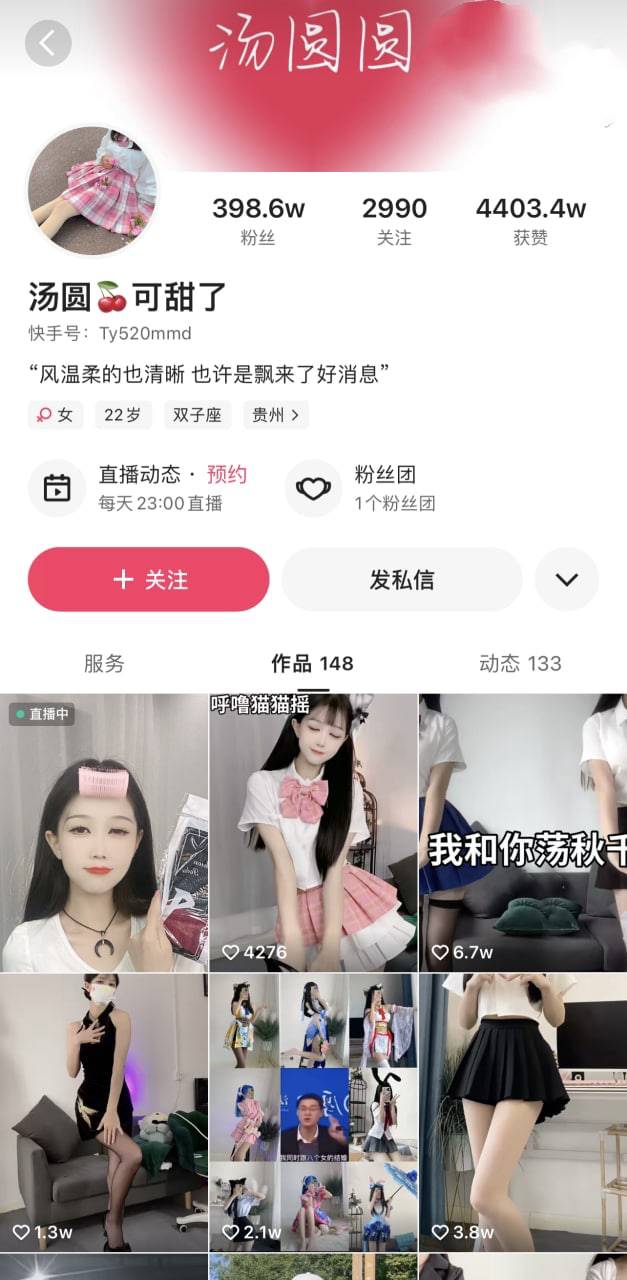Open the 我和你荡秋千 video

coord(523,833)
